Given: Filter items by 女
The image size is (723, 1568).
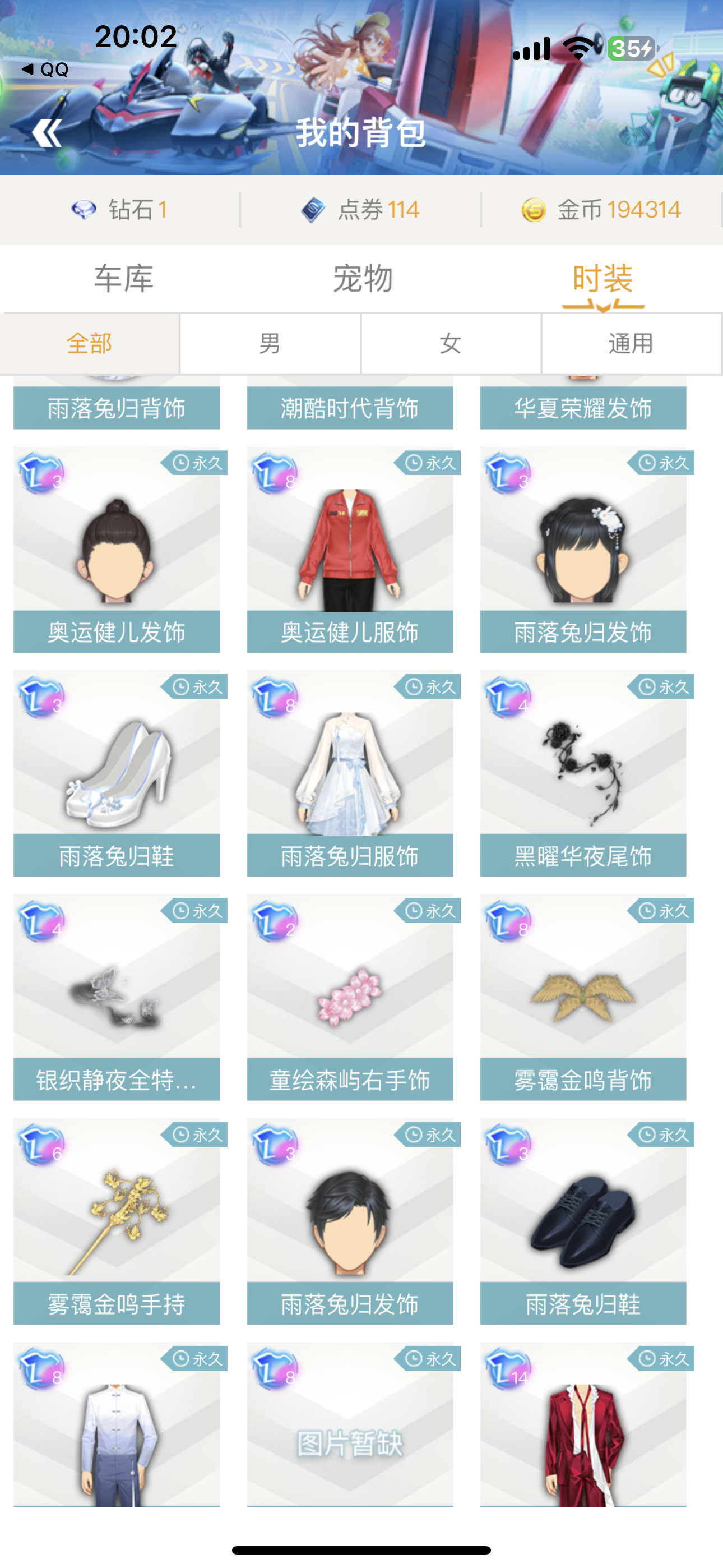Looking at the screenshot, I should point(451,344).
